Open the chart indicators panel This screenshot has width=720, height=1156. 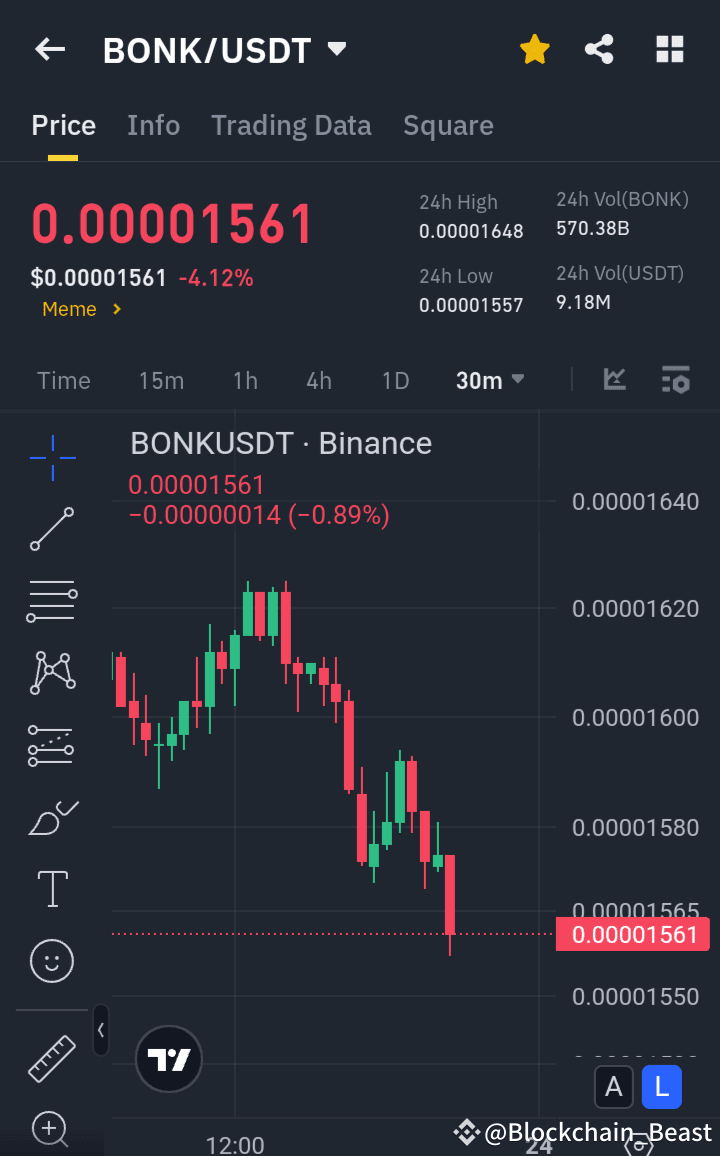(614, 380)
